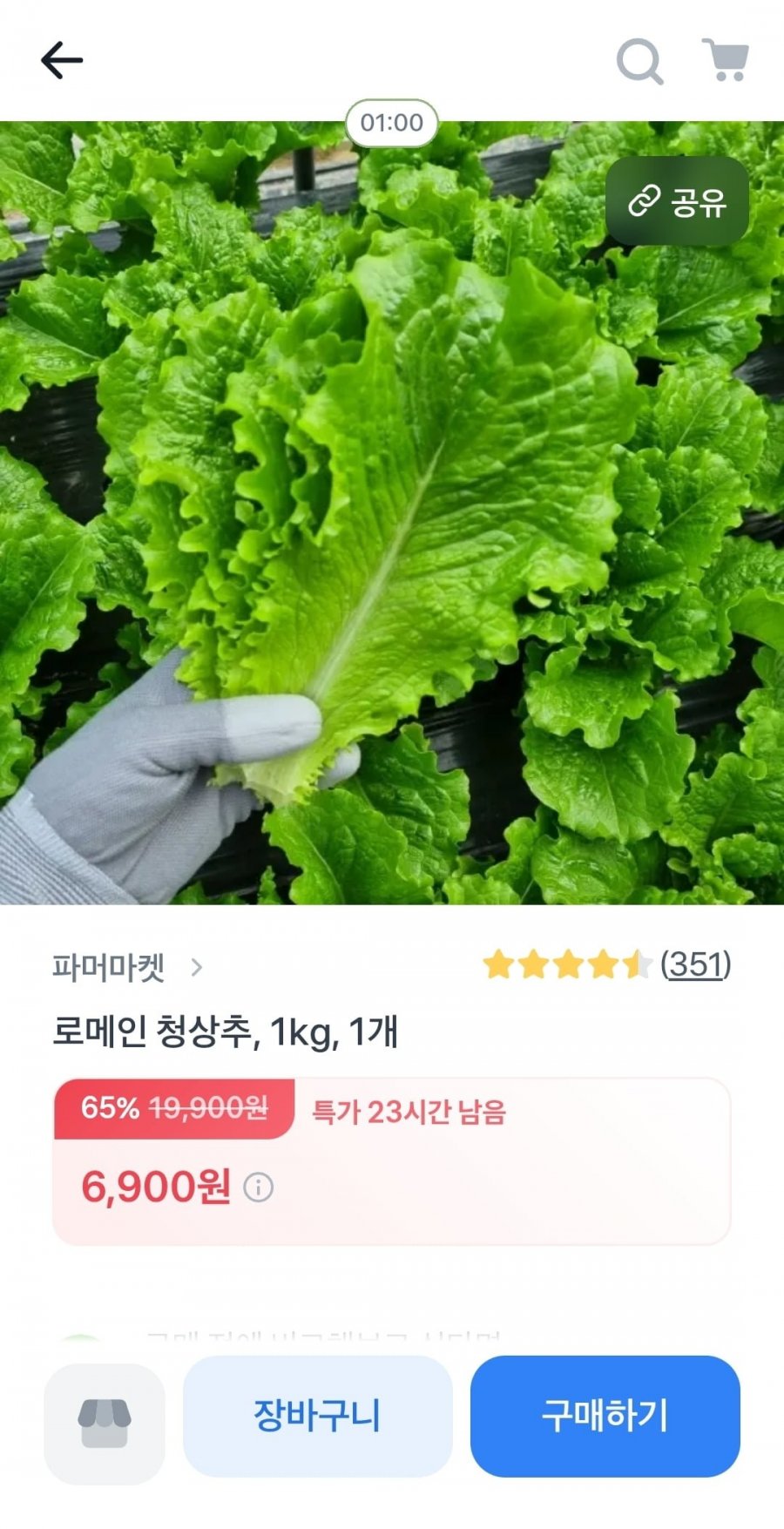Buy now with 구매하기
This screenshot has height=1529, width=784.
[x=605, y=1416]
